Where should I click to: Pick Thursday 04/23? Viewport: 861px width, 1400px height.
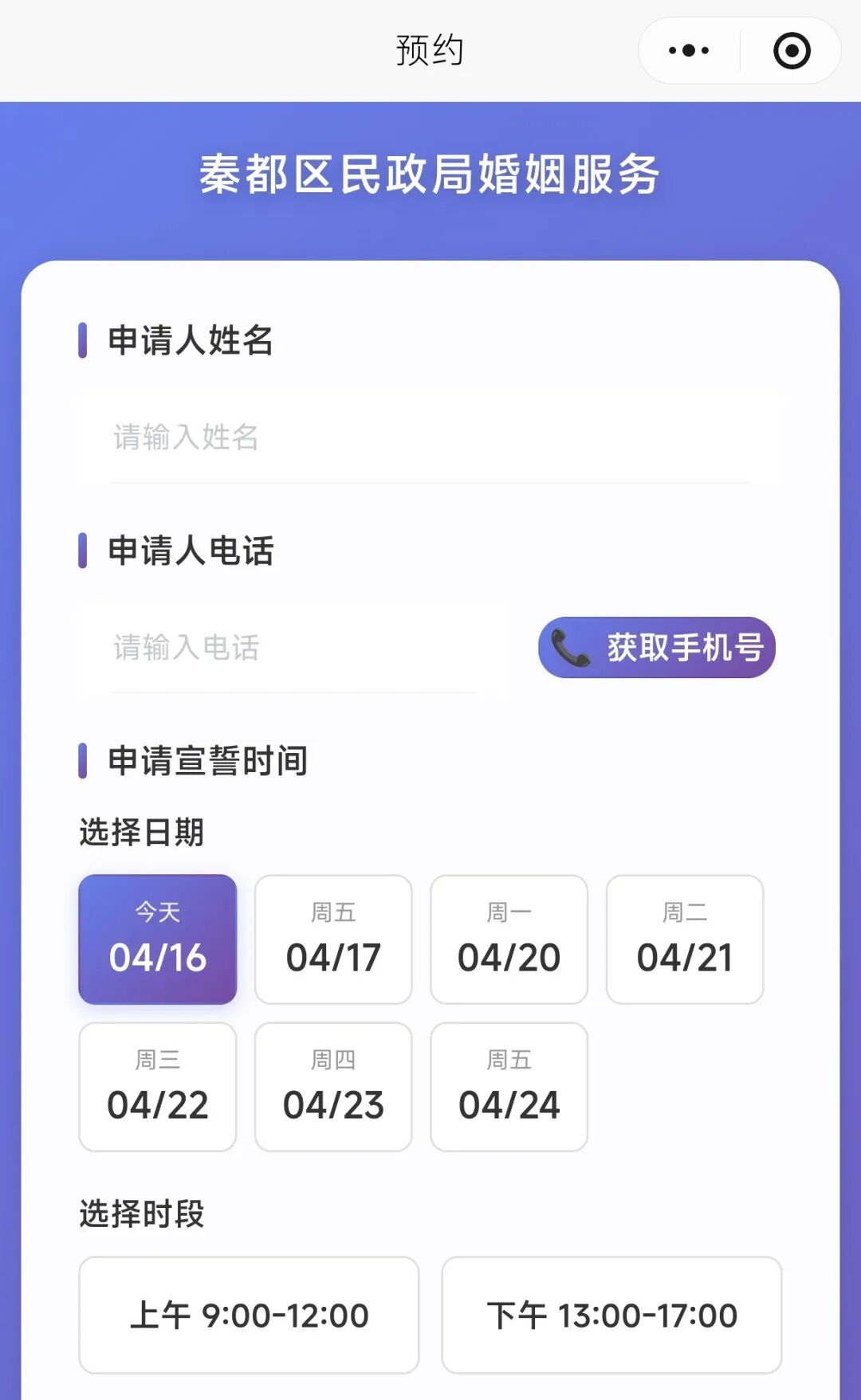[333, 1087]
